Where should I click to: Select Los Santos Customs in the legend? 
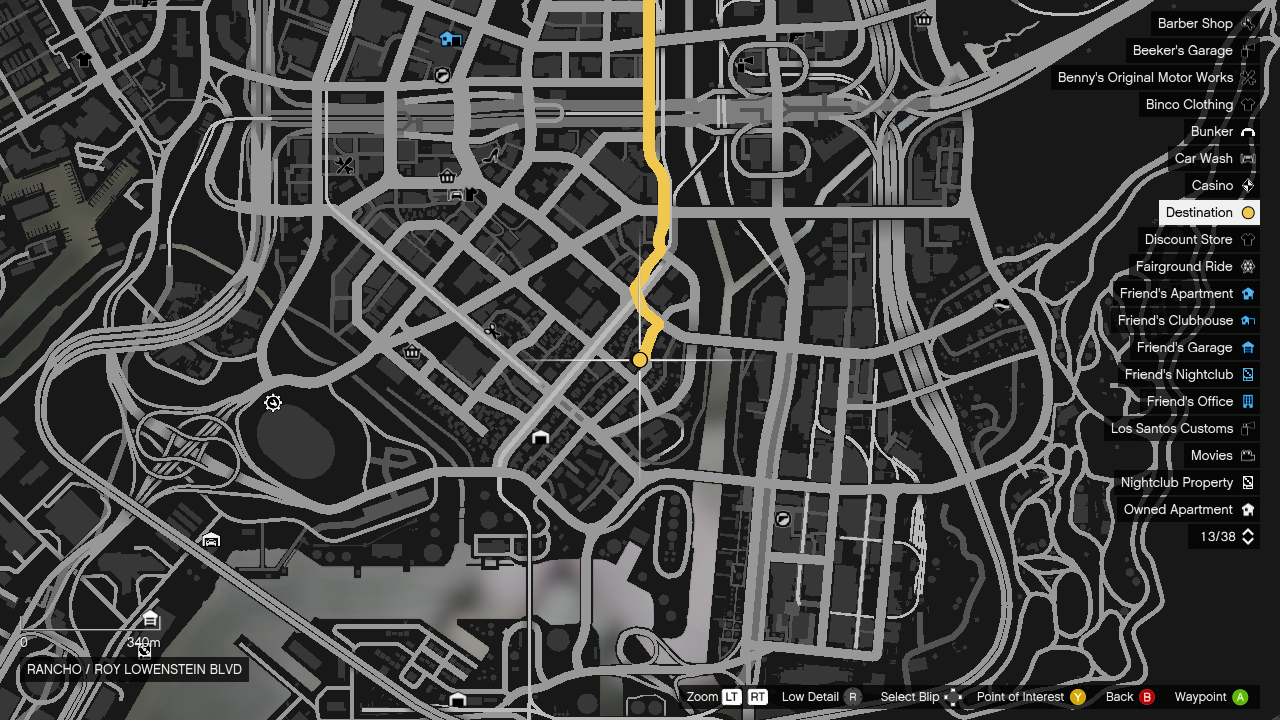coord(1181,428)
